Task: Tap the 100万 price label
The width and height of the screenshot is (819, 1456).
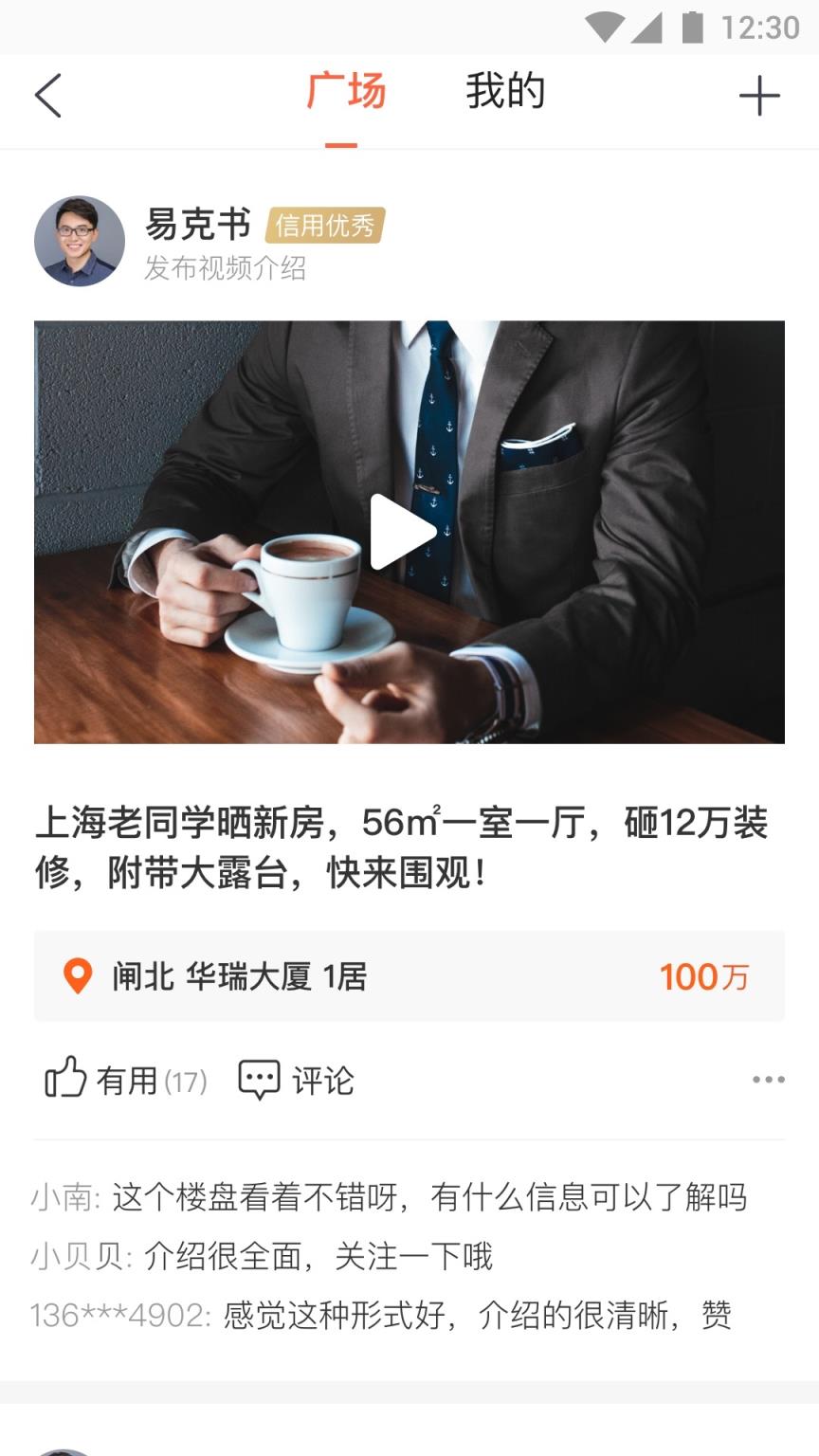Action: click(704, 975)
